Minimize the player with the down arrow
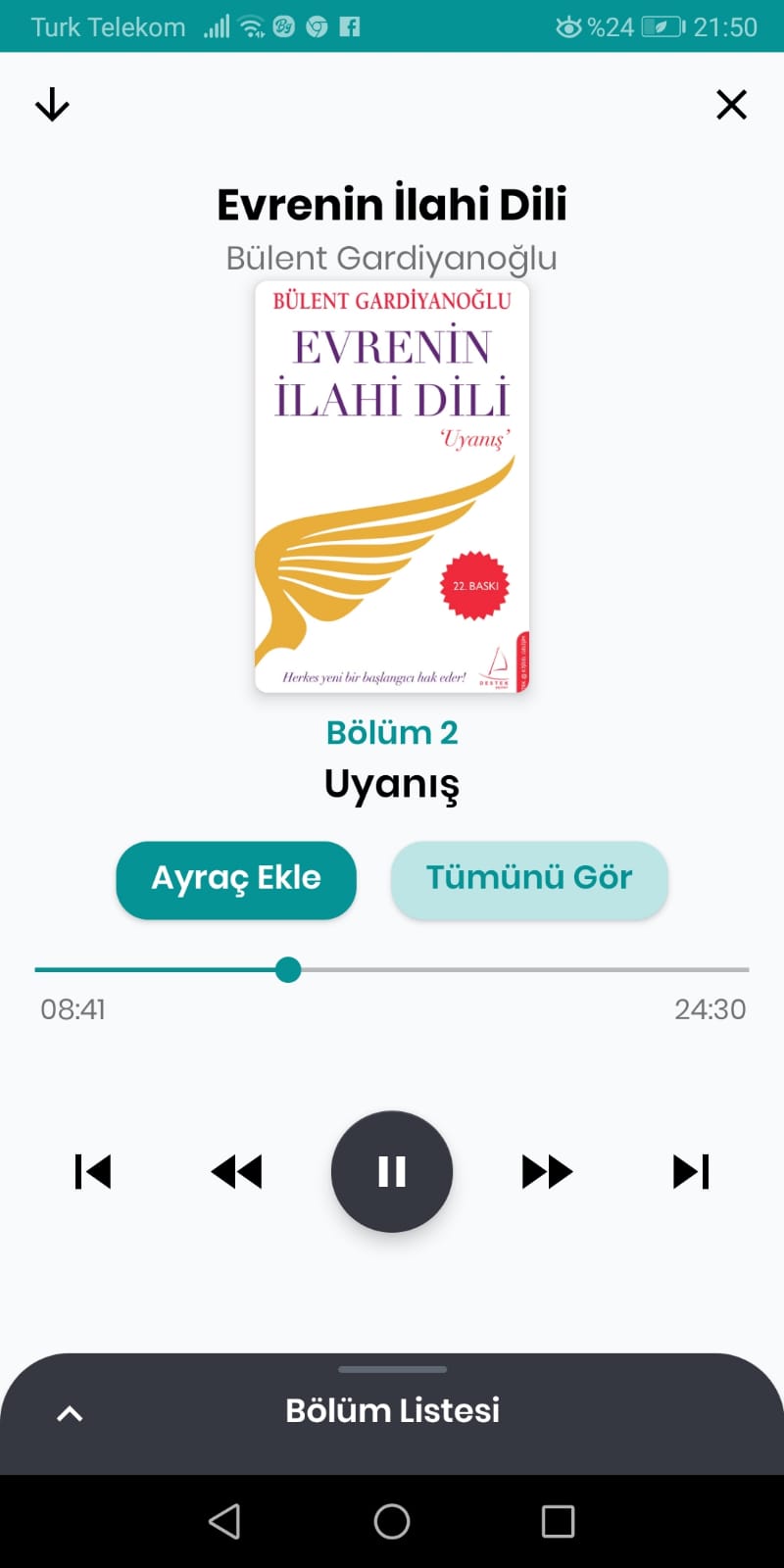784x1568 pixels. (x=52, y=105)
